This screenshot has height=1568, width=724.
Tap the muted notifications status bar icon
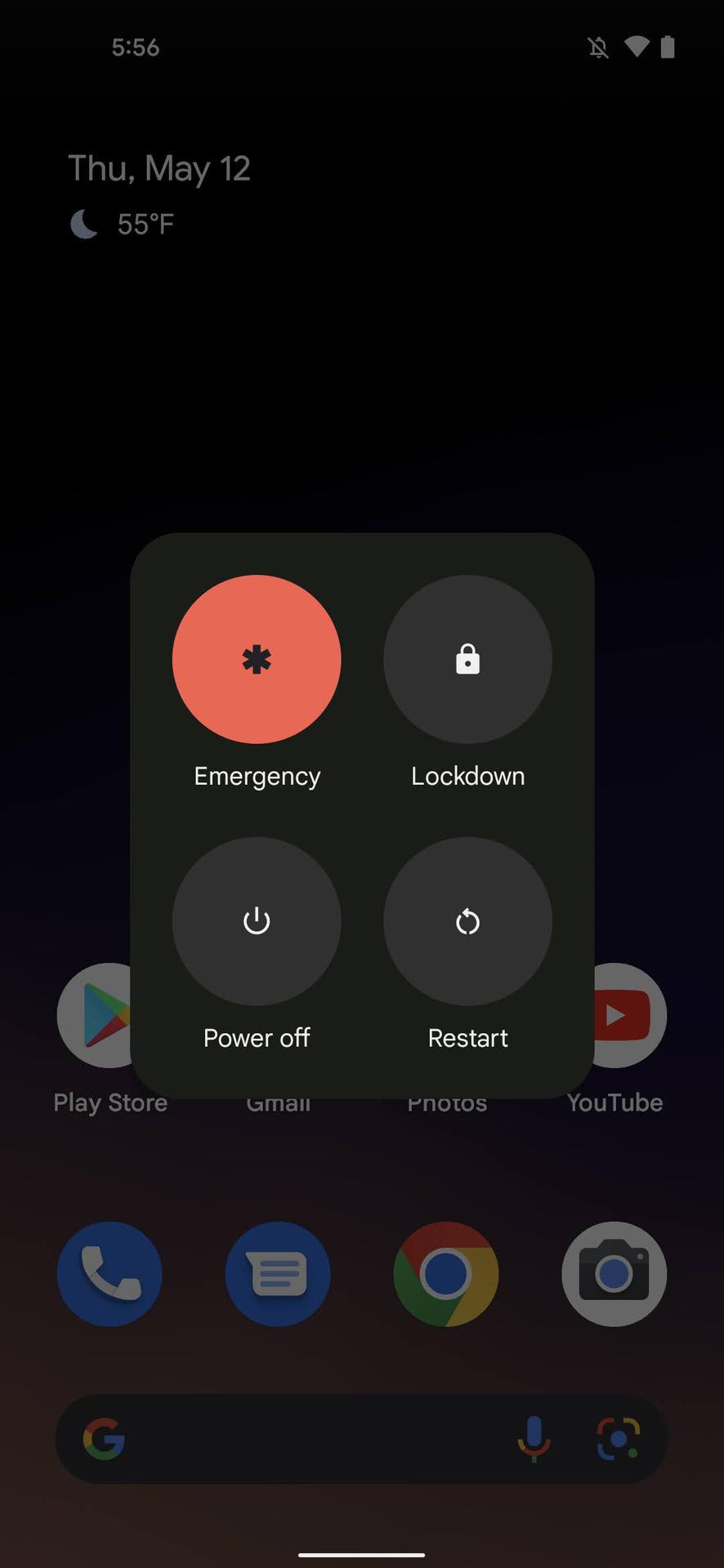pyautogui.click(x=597, y=47)
